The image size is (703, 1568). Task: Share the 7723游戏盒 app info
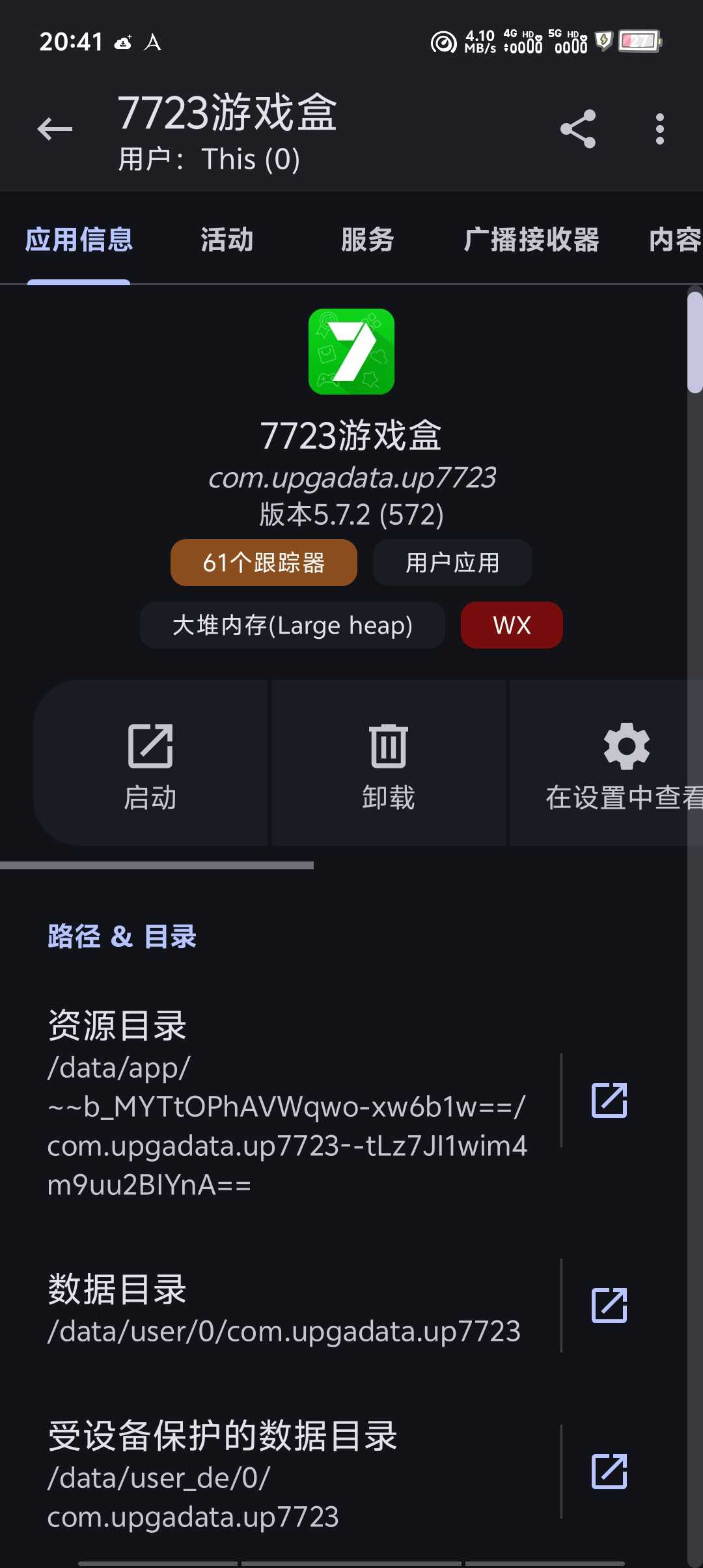coord(578,129)
